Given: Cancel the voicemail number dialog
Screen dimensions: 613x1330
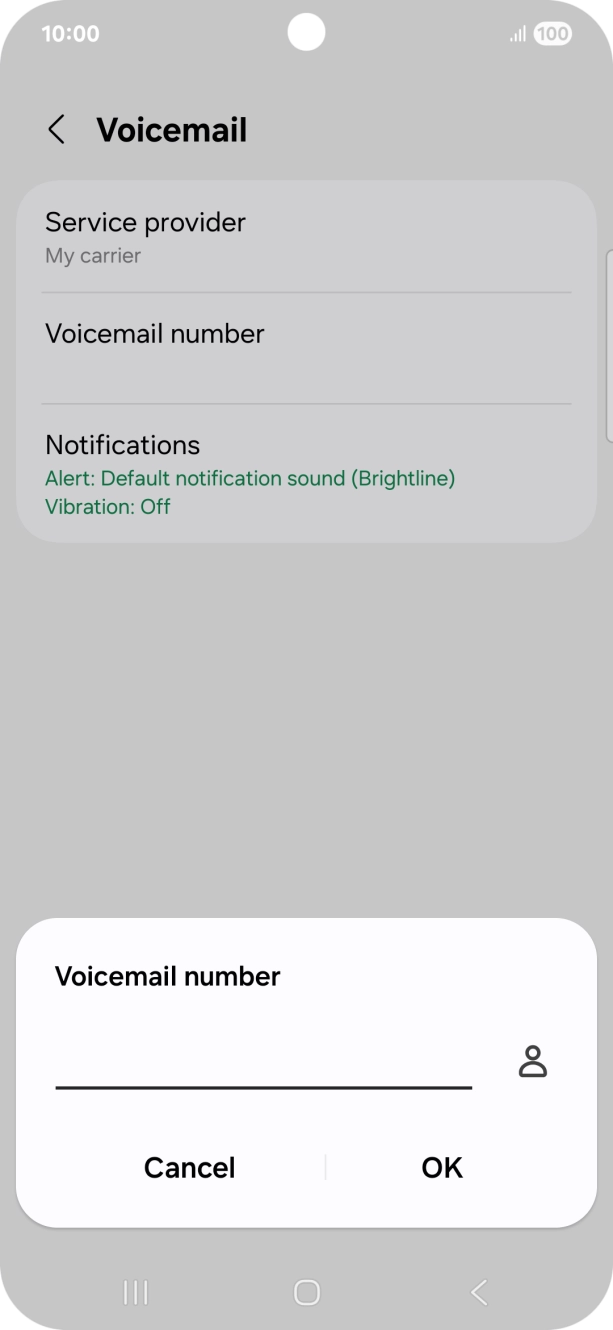Looking at the screenshot, I should 189,1167.
